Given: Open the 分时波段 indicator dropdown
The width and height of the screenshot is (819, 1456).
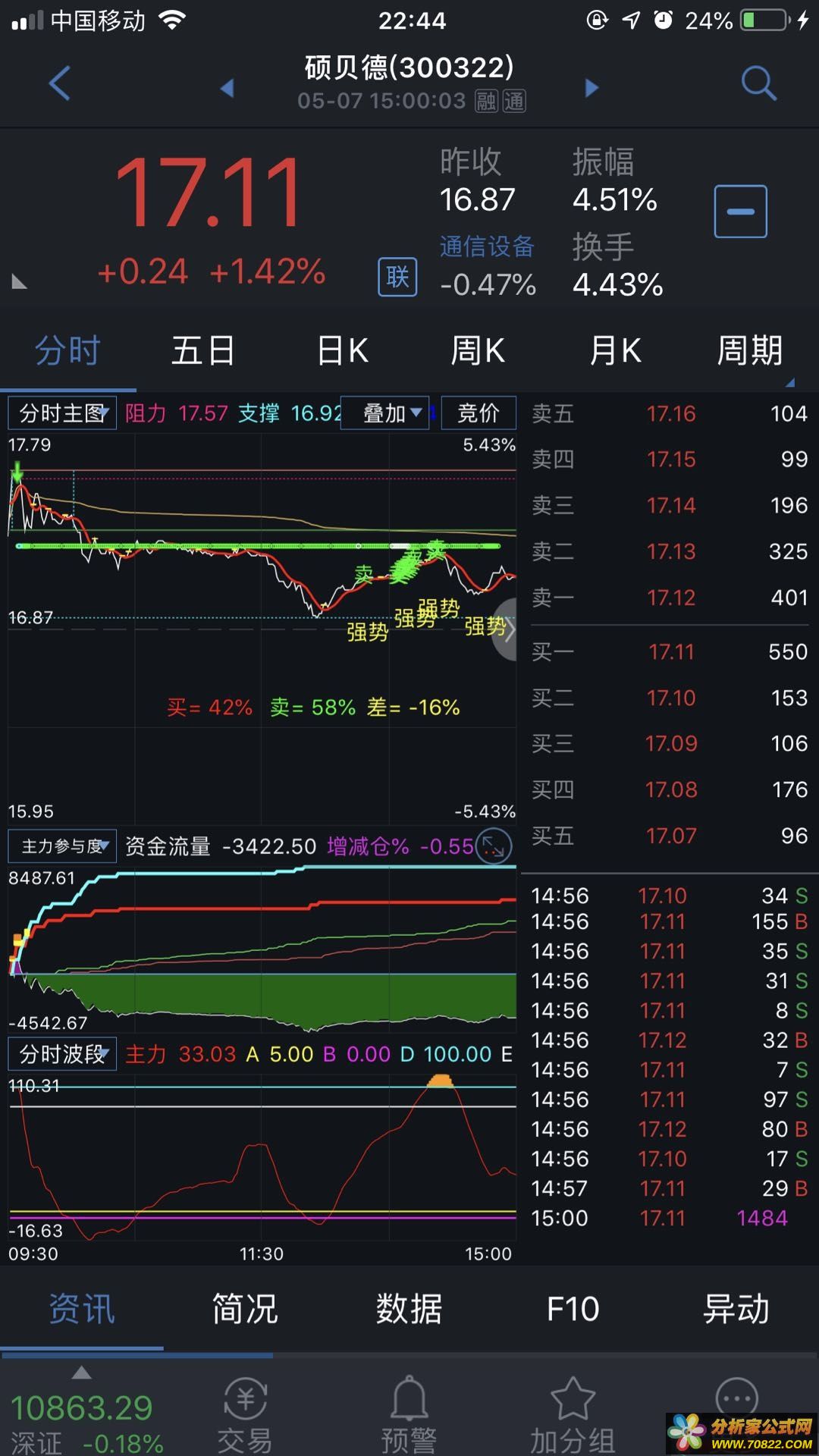Looking at the screenshot, I should 62,1054.
